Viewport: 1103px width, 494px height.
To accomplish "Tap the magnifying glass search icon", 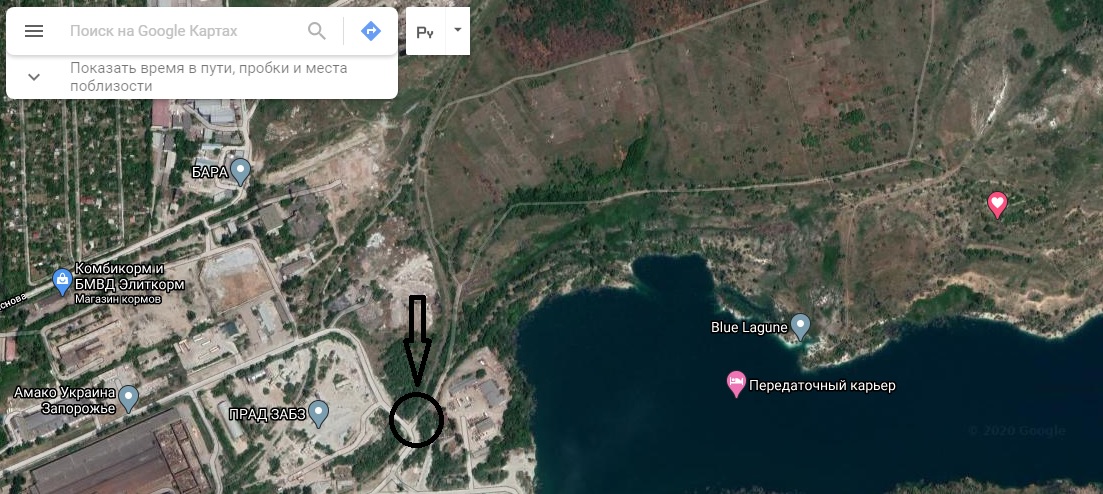I will 317,31.
